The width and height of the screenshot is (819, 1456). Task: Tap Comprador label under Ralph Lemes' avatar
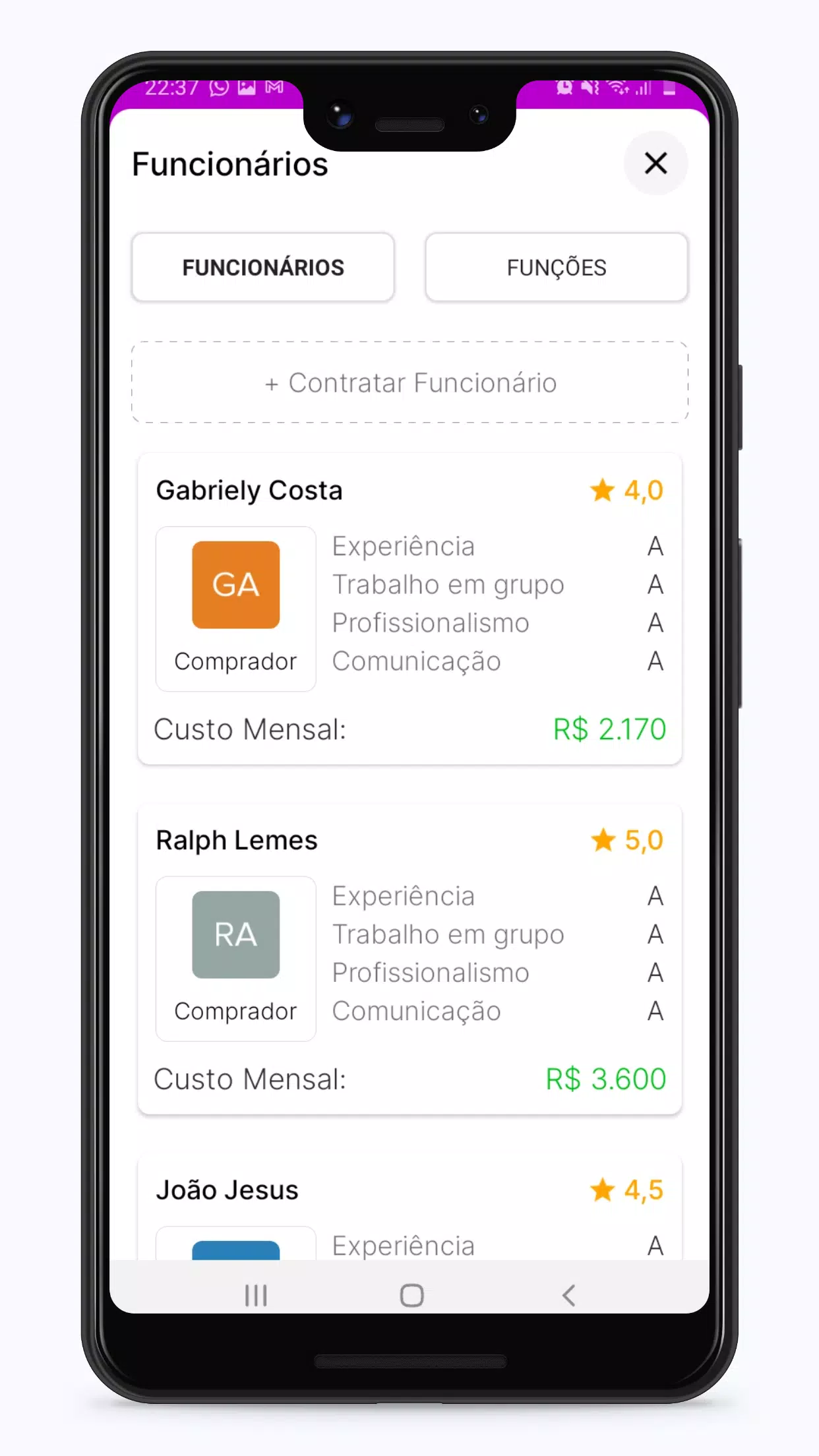(x=235, y=1011)
